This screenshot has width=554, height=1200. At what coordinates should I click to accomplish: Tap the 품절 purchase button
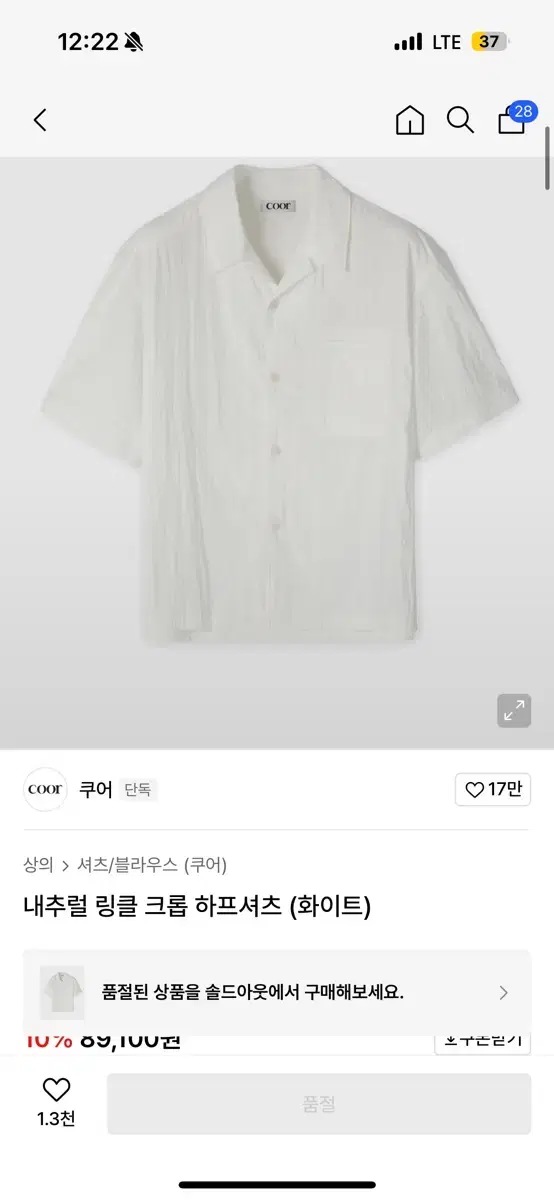pos(319,1104)
